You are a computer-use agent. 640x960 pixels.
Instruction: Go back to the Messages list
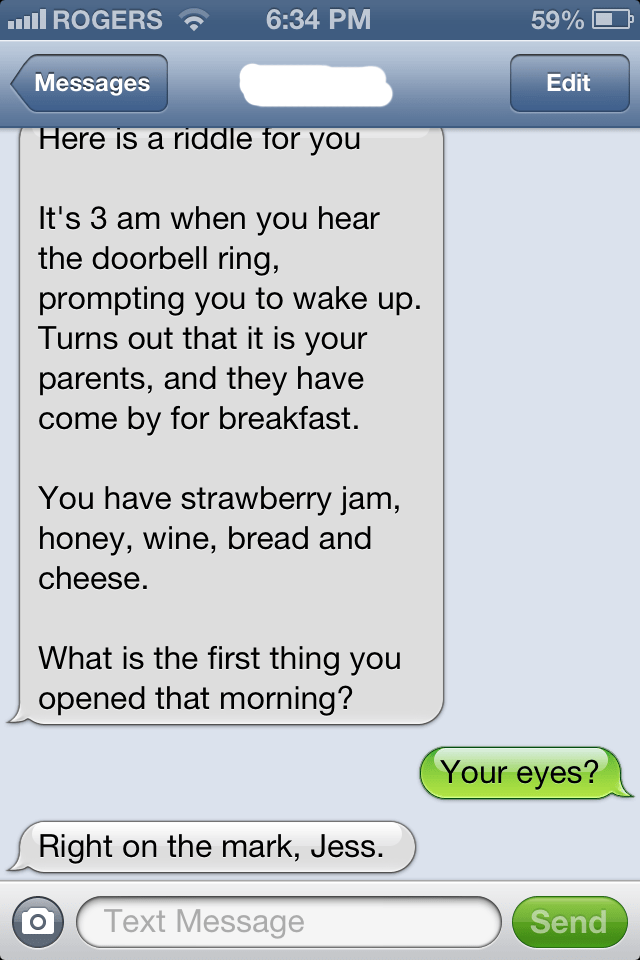pos(90,83)
